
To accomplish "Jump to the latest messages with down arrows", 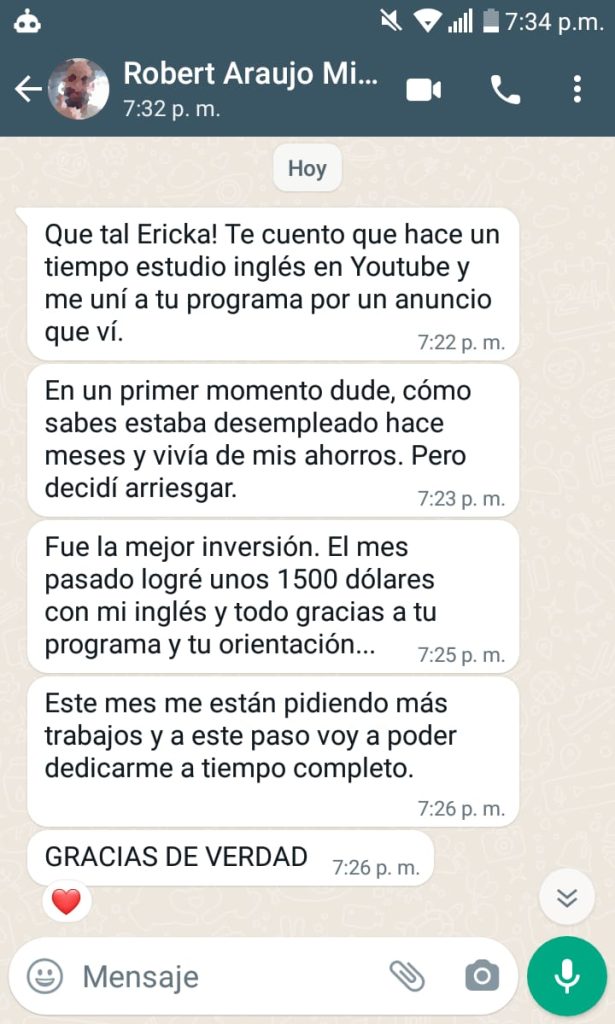I will [567, 897].
